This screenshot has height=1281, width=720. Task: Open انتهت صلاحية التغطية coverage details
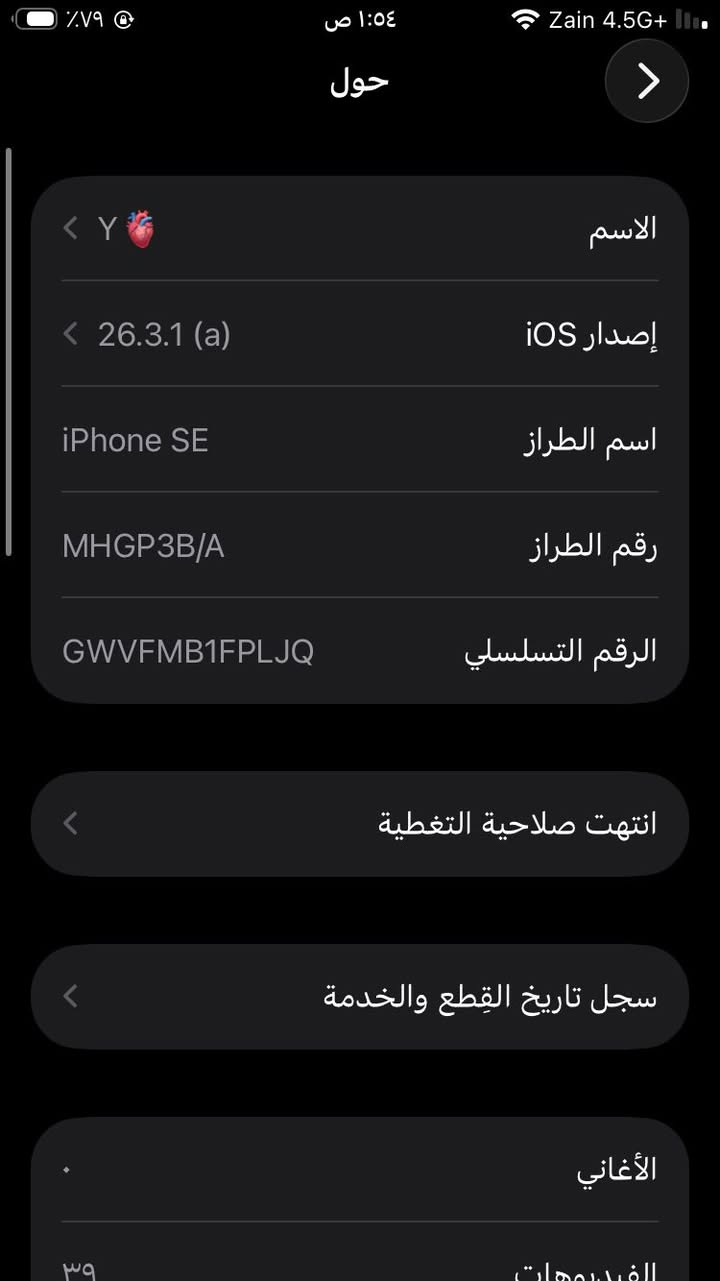[360, 823]
